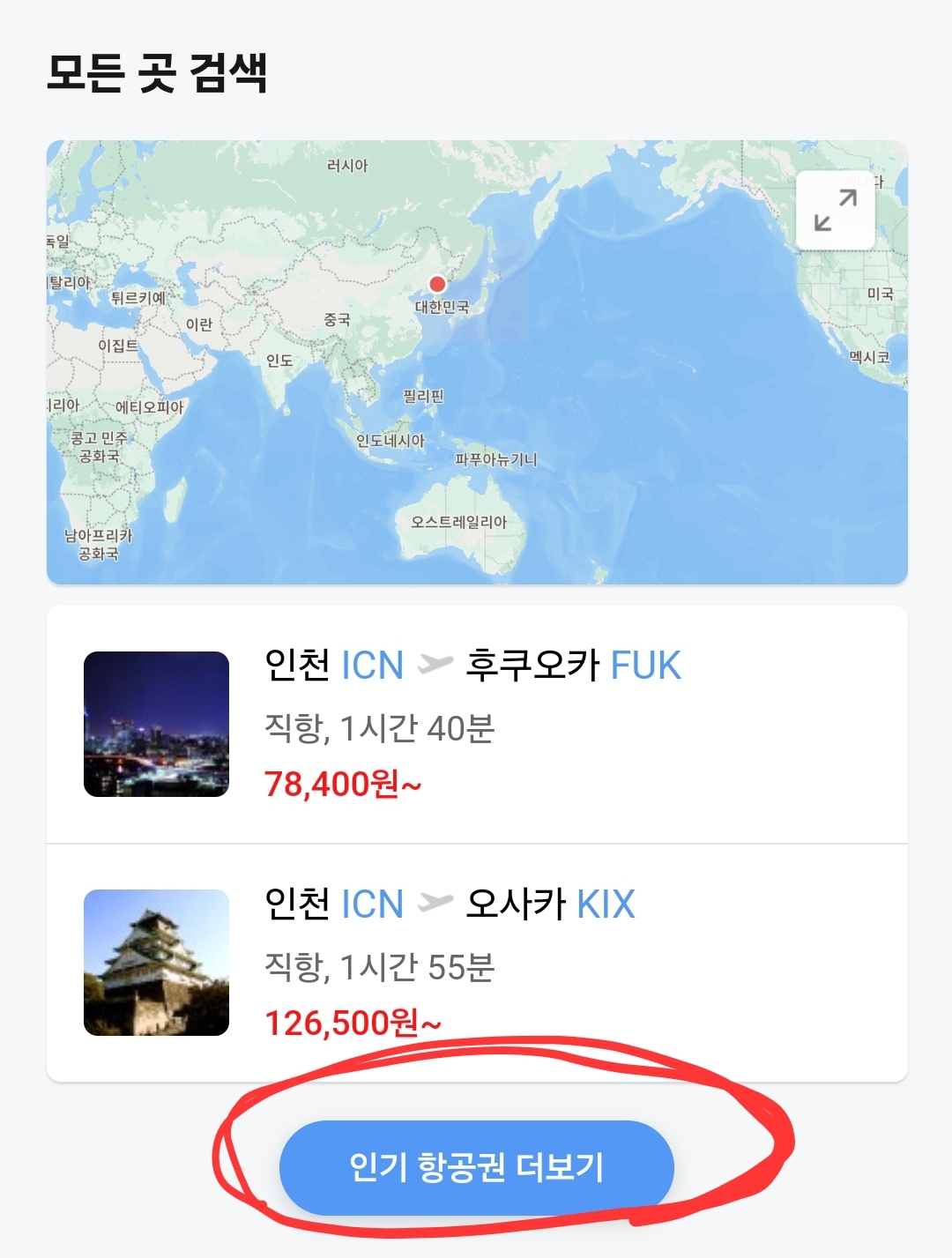
Task: Select the ICN airport code in the Fukuoka route
Action: click(x=373, y=667)
